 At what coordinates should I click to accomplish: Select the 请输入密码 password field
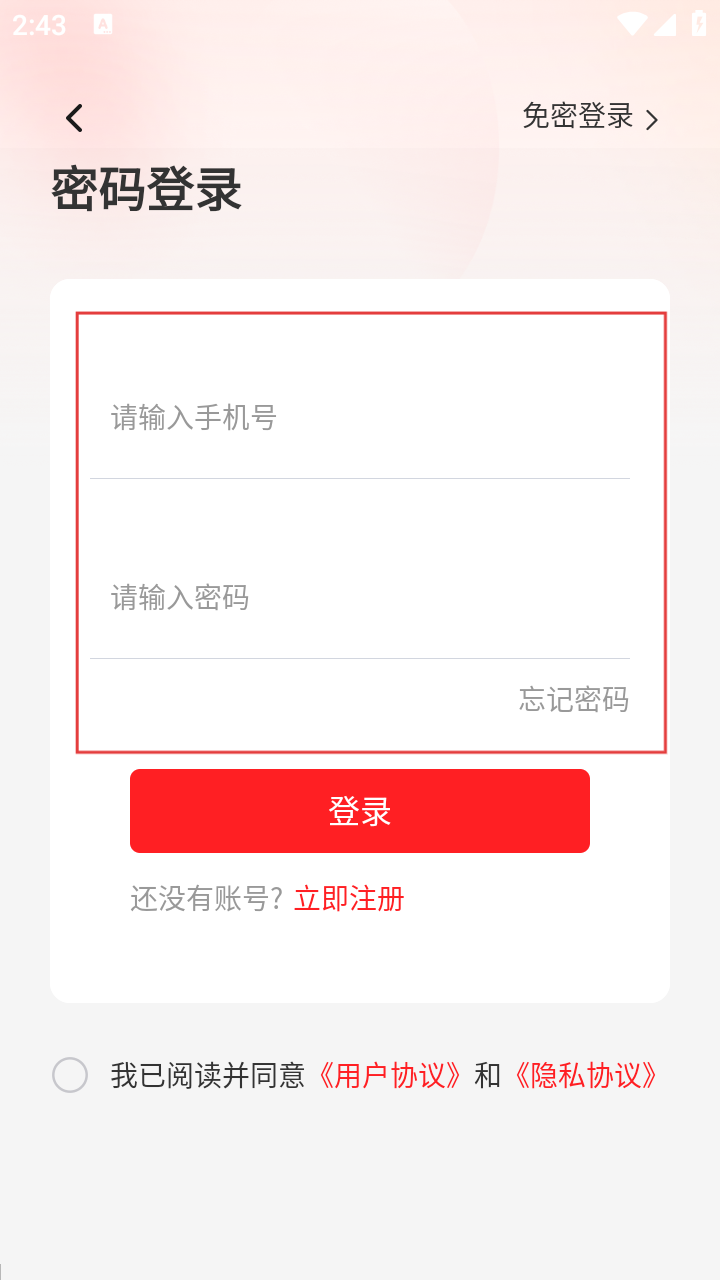(360, 598)
